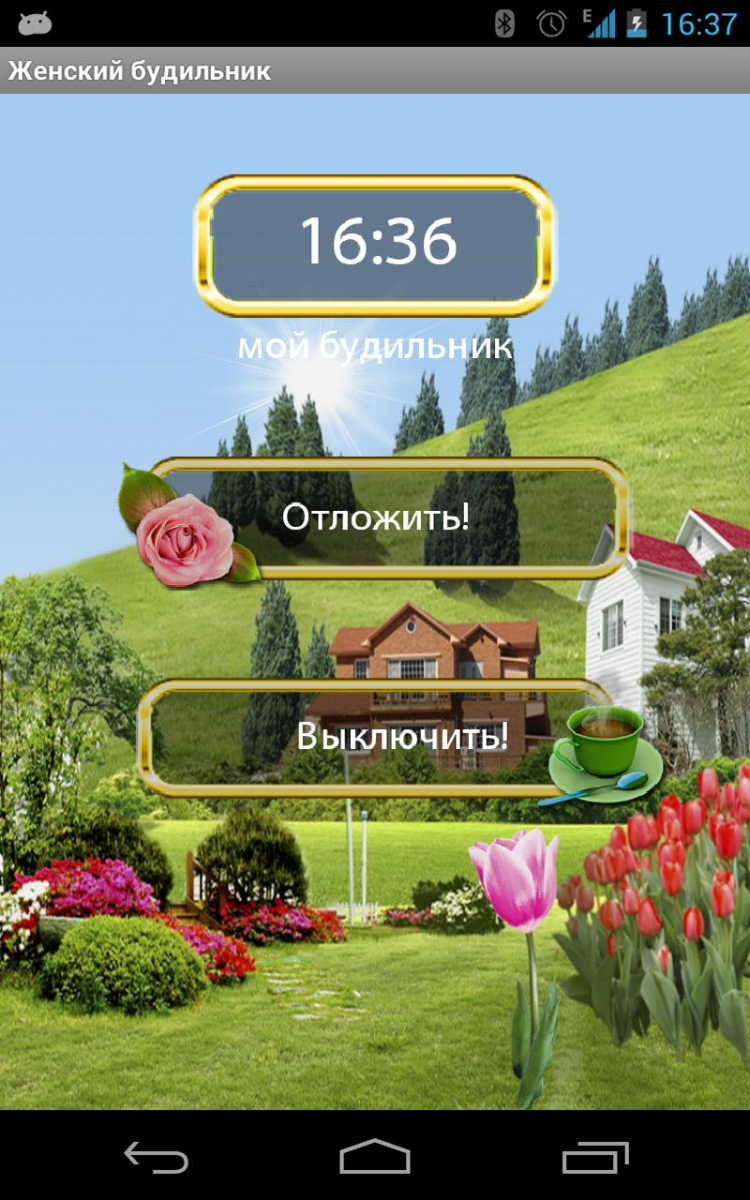Open the recent apps view
The width and height of the screenshot is (750, 1200).
[595, 1157]
